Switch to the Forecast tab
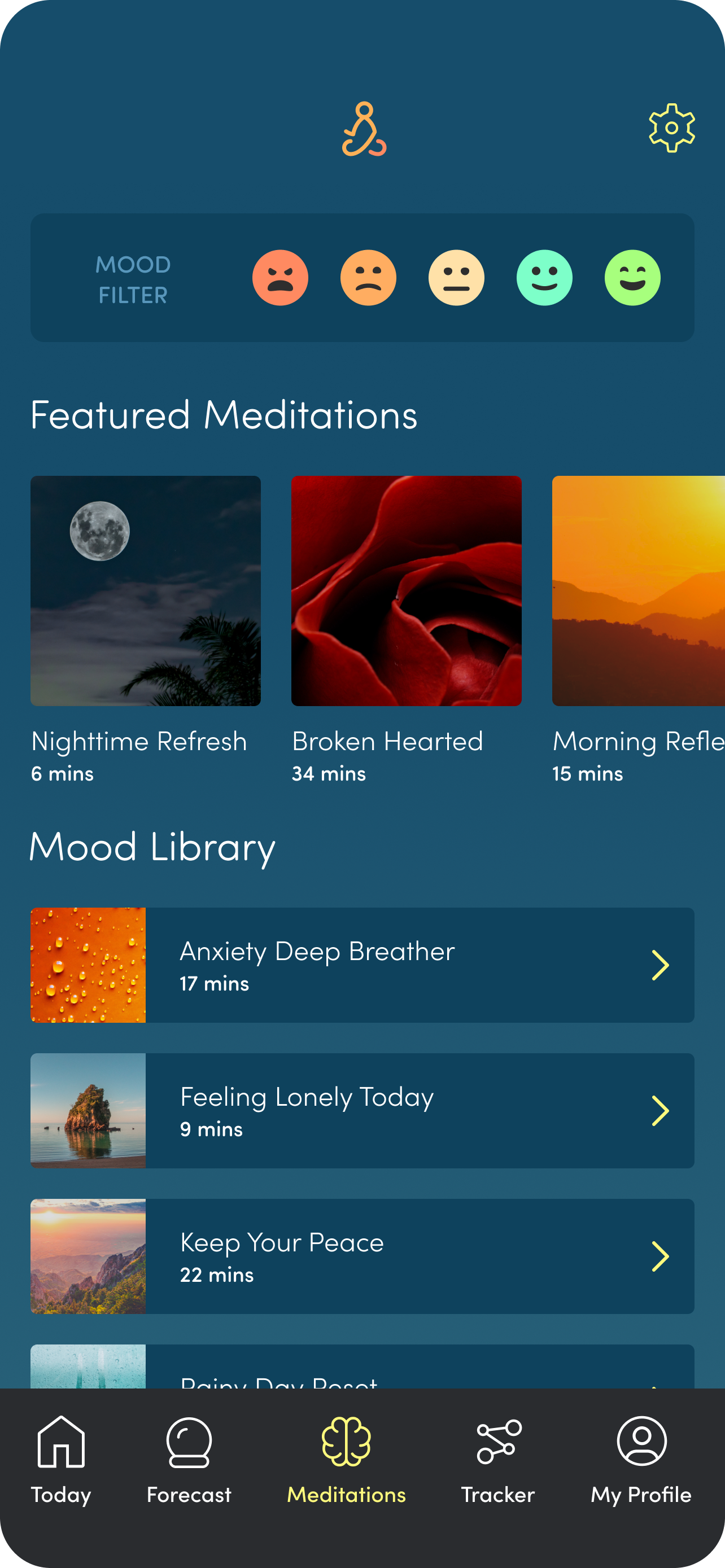This screenshot has height=1568, width=725. tap(189, 1460)
